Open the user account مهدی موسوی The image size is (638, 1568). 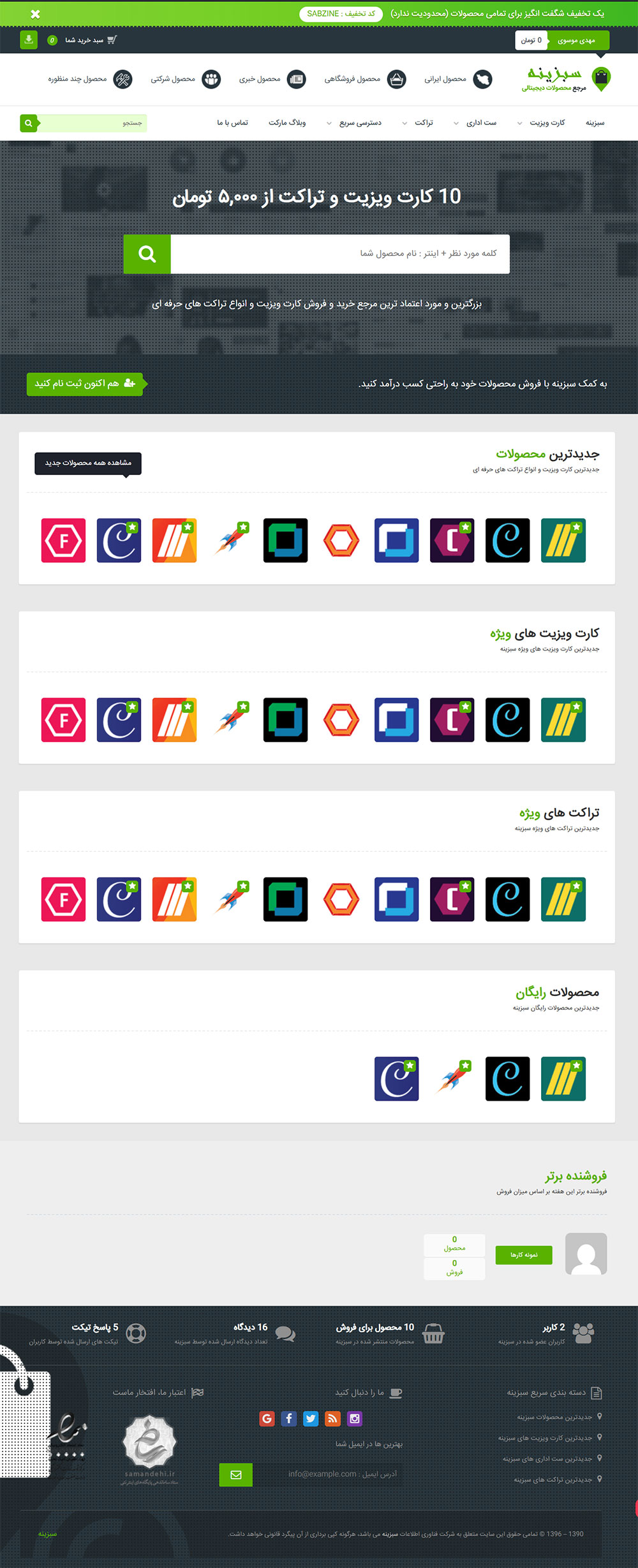pos(577,40)
